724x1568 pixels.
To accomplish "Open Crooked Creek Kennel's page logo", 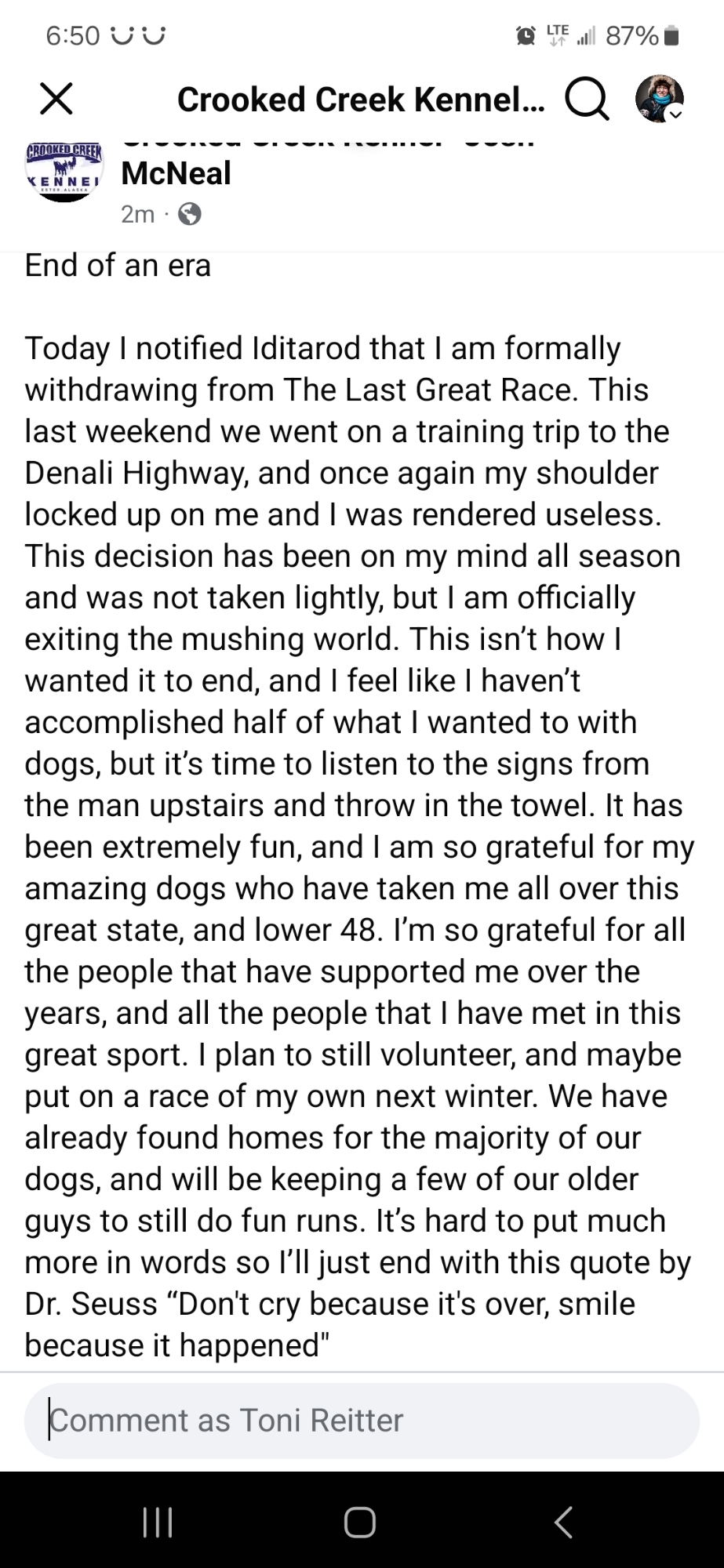I will (x=65, y=172).
